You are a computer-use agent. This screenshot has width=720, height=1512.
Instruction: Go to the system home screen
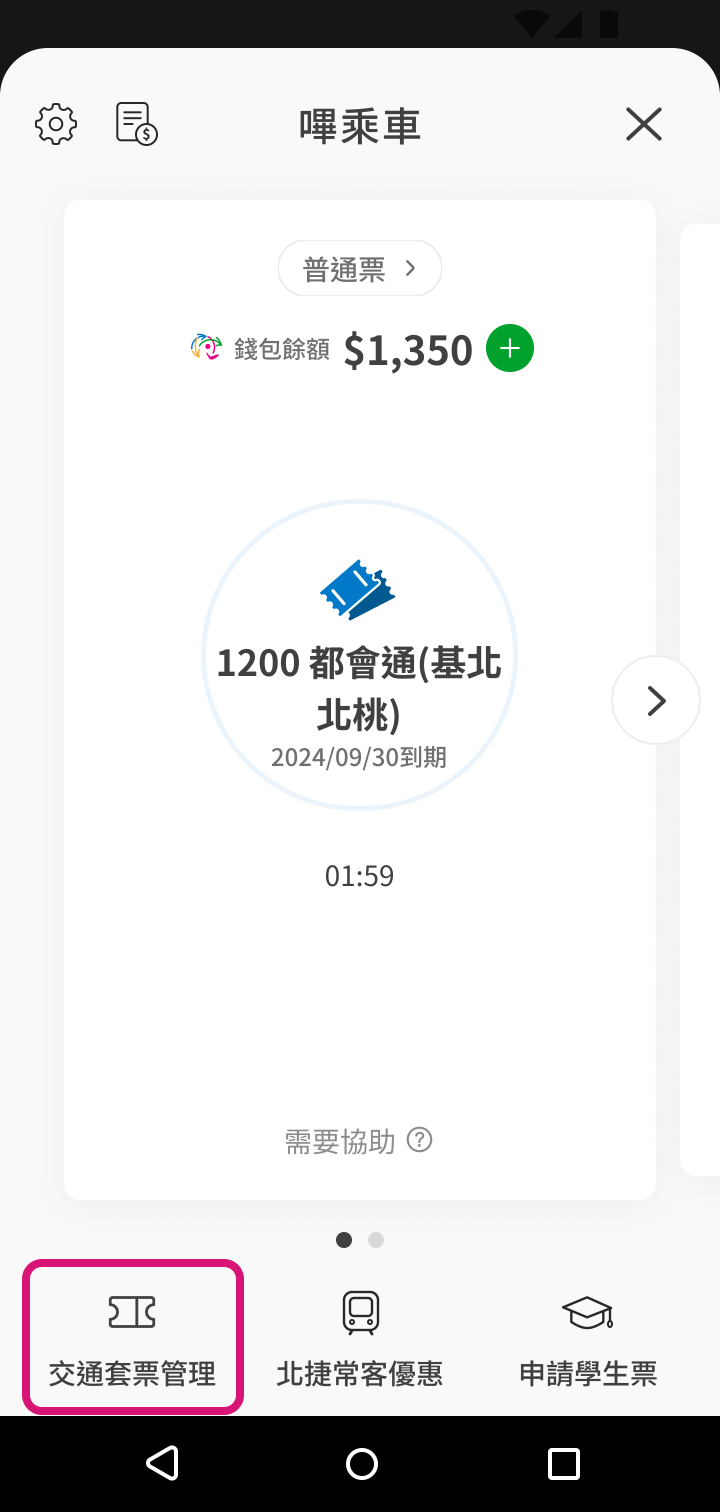[x=361, y=1464]
